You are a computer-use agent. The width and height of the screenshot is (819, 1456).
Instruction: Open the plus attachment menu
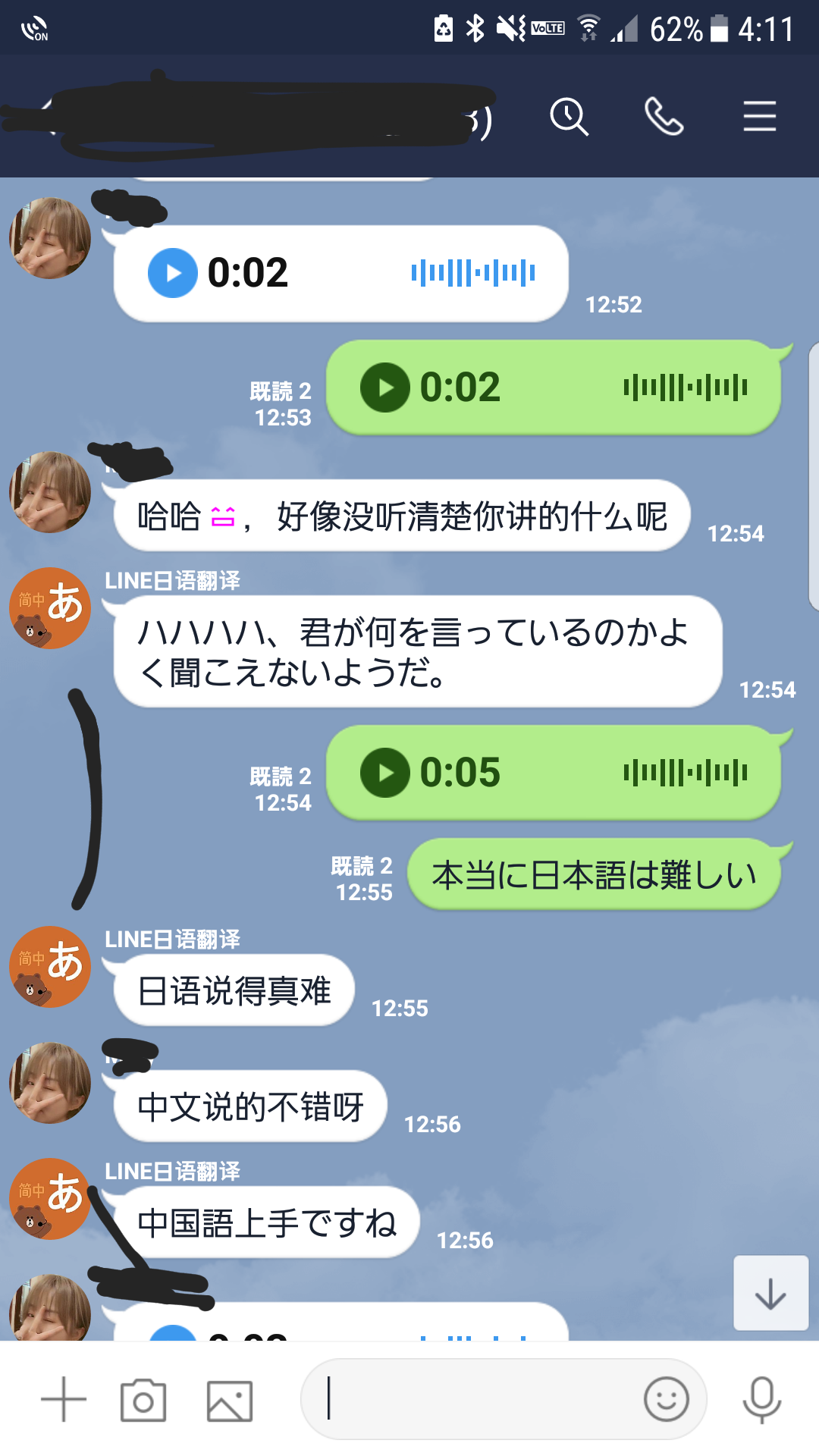[64, 1399]
